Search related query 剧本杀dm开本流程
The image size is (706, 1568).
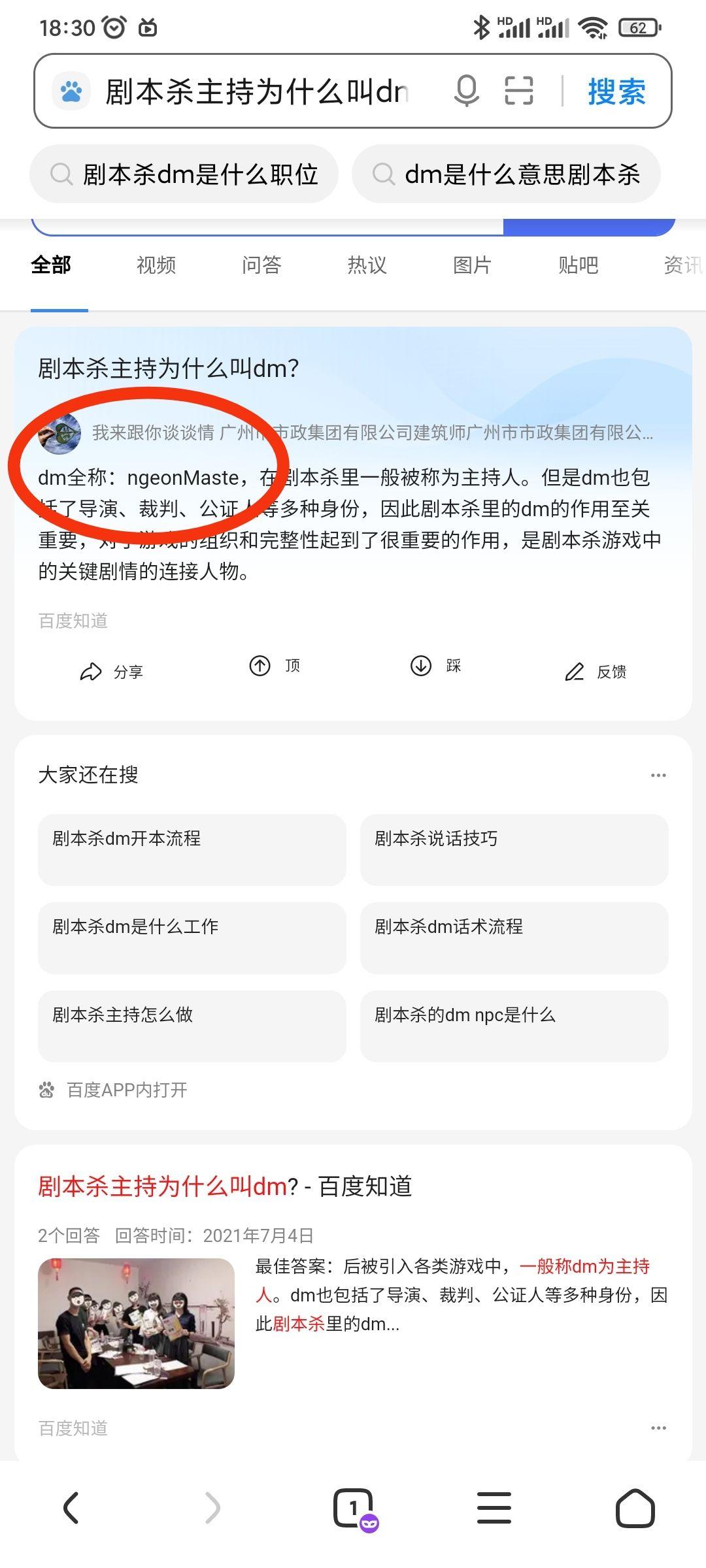point(192,849)
